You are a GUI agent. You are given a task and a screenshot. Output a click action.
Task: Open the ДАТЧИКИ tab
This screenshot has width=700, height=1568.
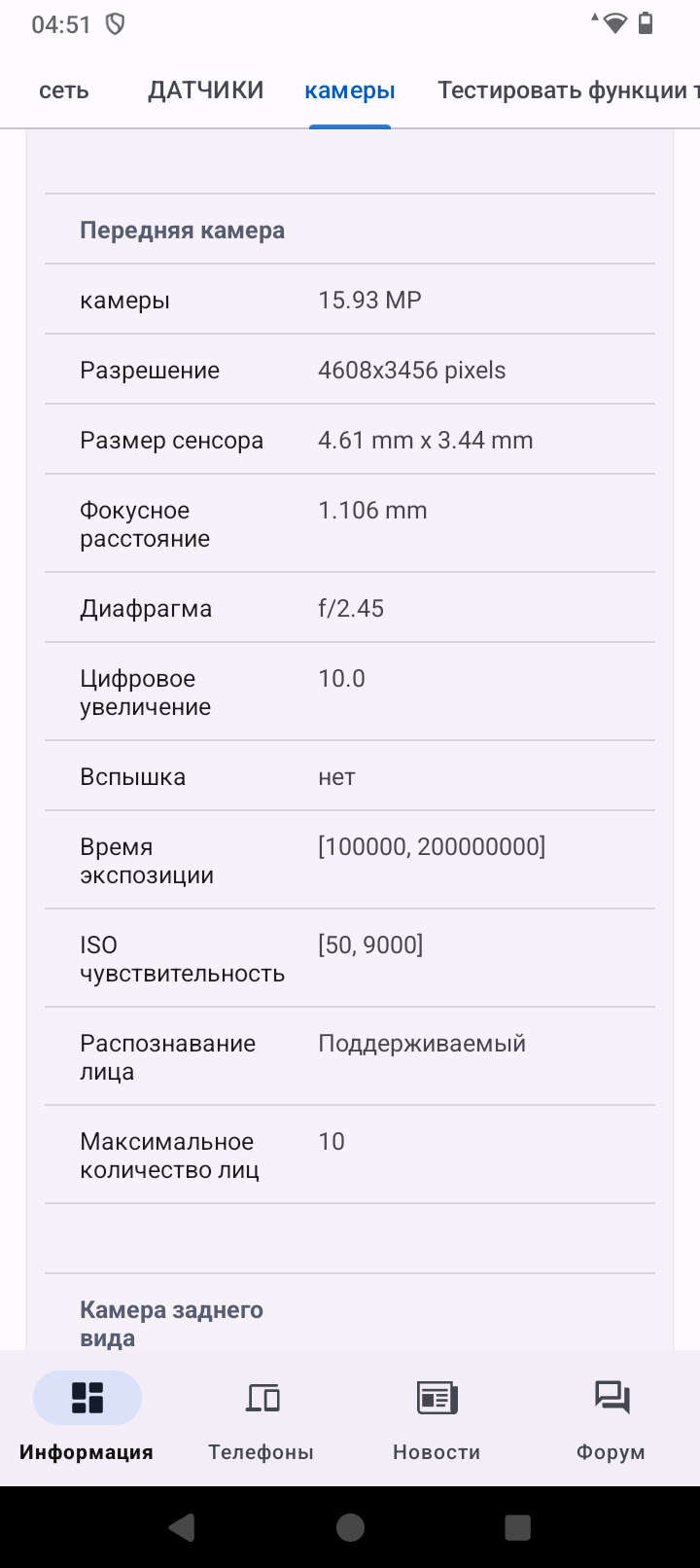[205, 90]
